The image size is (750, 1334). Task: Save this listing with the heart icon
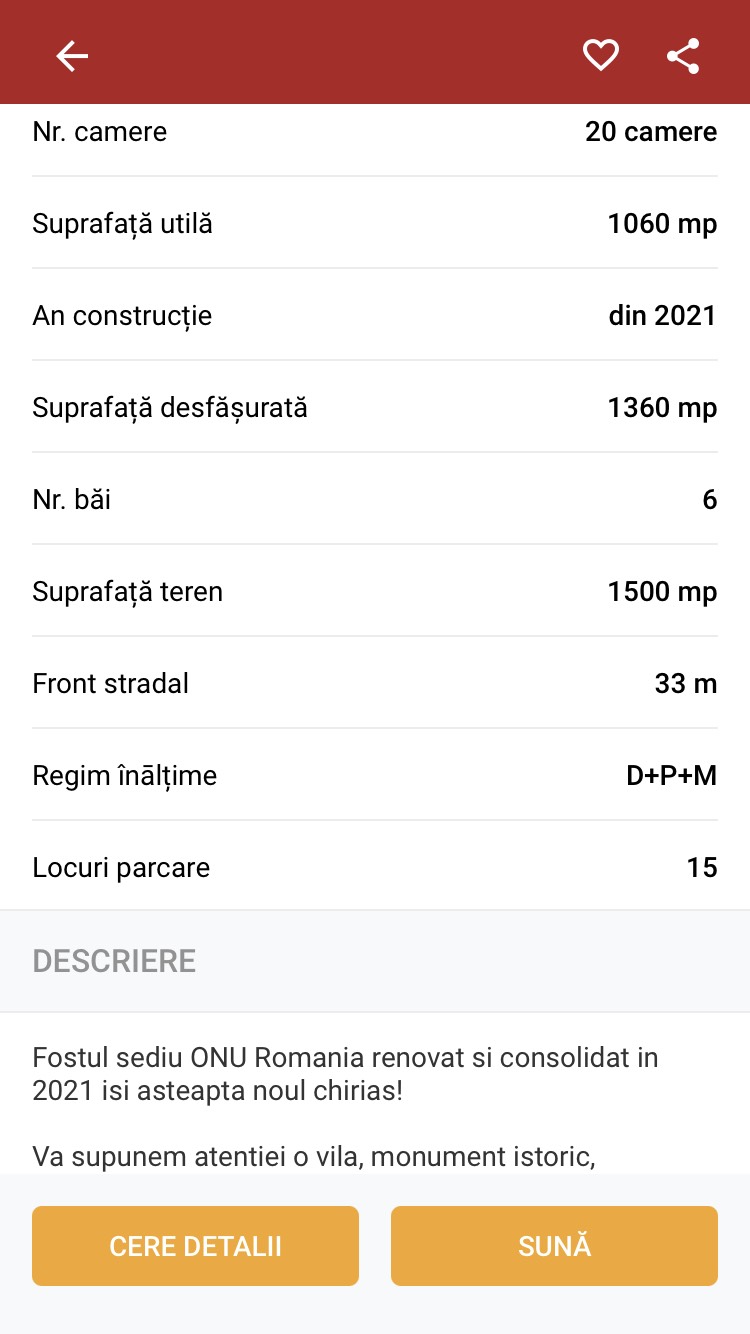[x=601, y=55]
